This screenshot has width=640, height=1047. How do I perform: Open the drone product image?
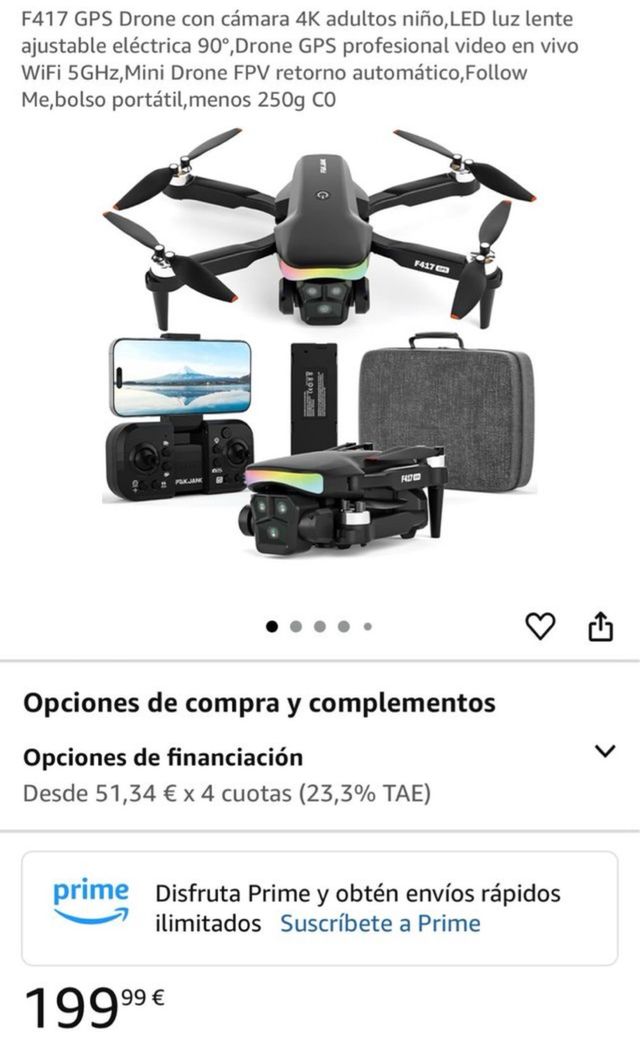click(x=320, y=340)
